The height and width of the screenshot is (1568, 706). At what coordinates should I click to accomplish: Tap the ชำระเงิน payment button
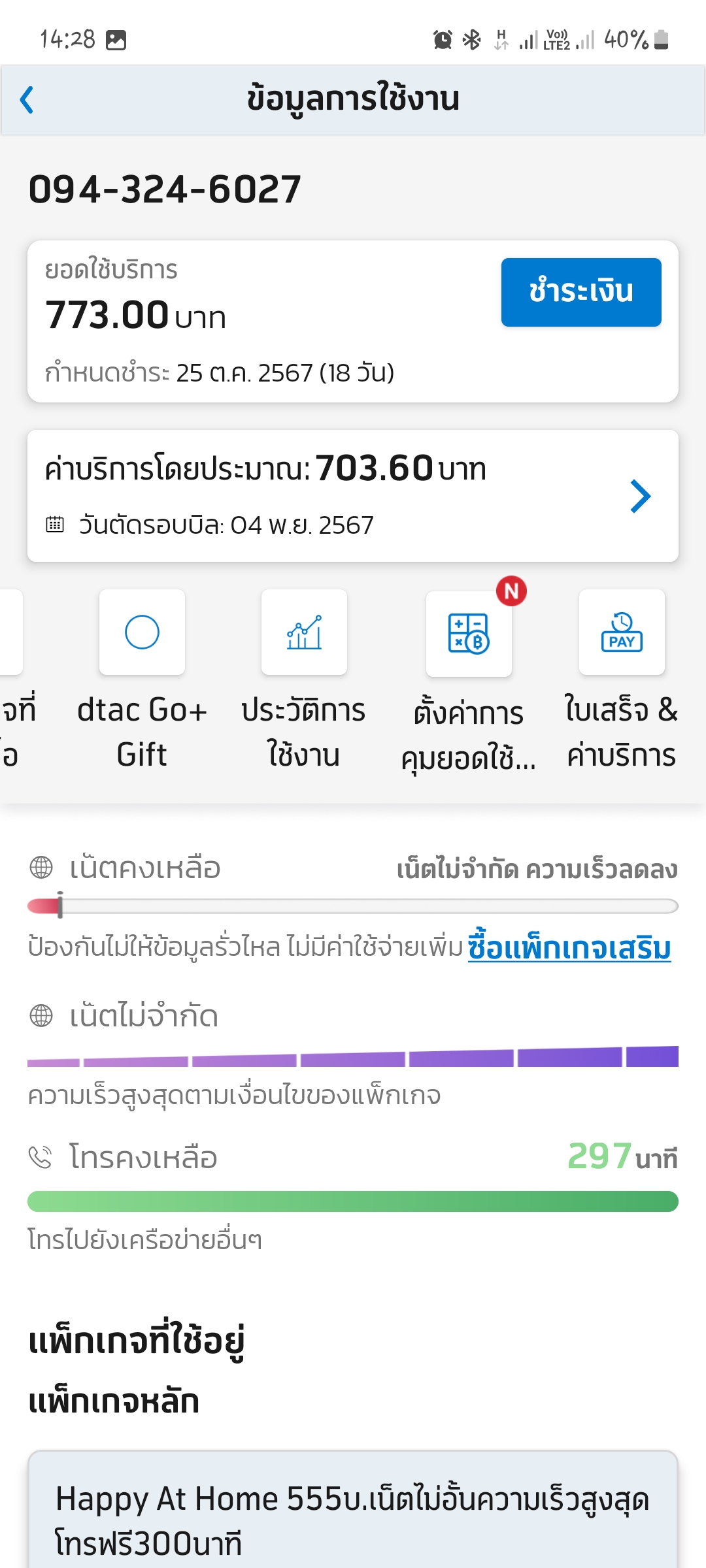(580, 292)
